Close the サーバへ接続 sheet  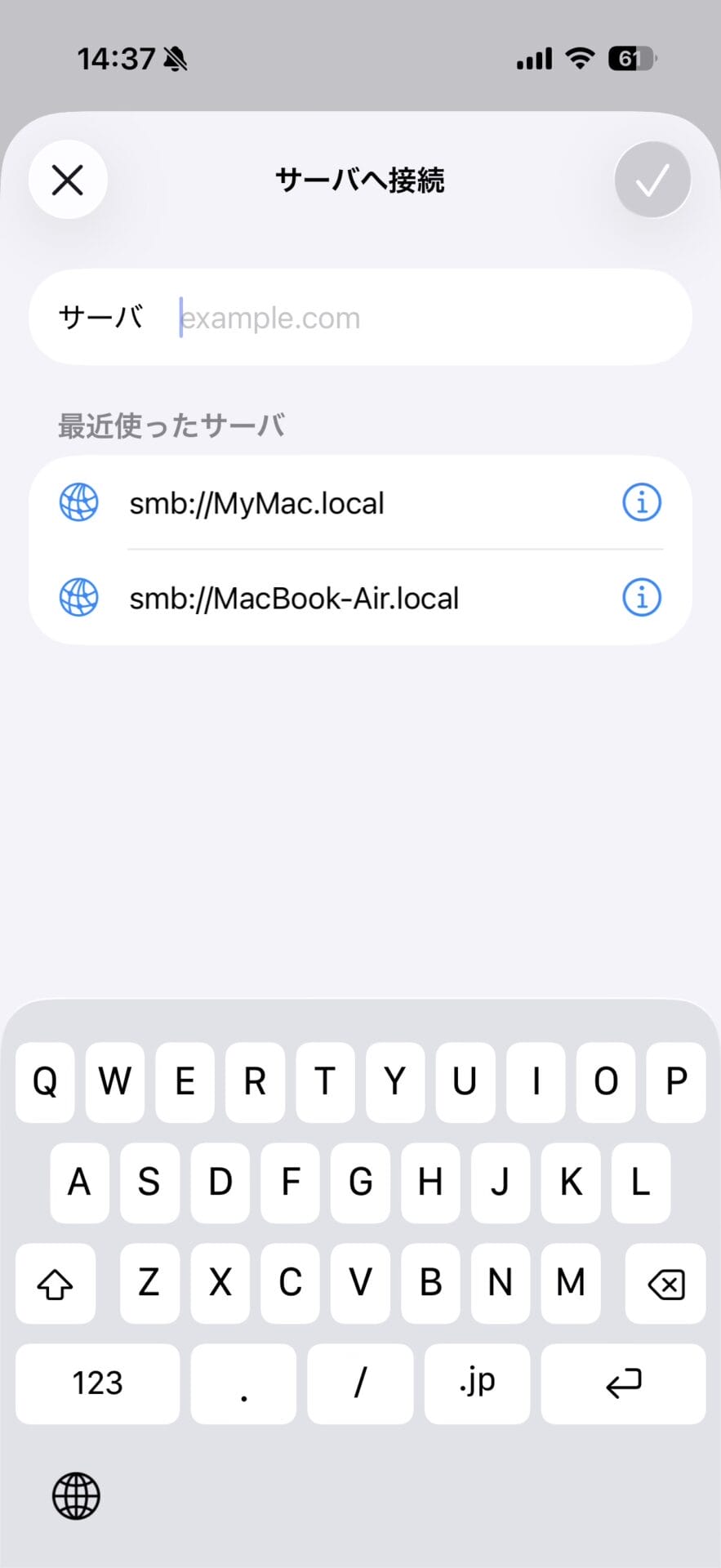[68, 180]
